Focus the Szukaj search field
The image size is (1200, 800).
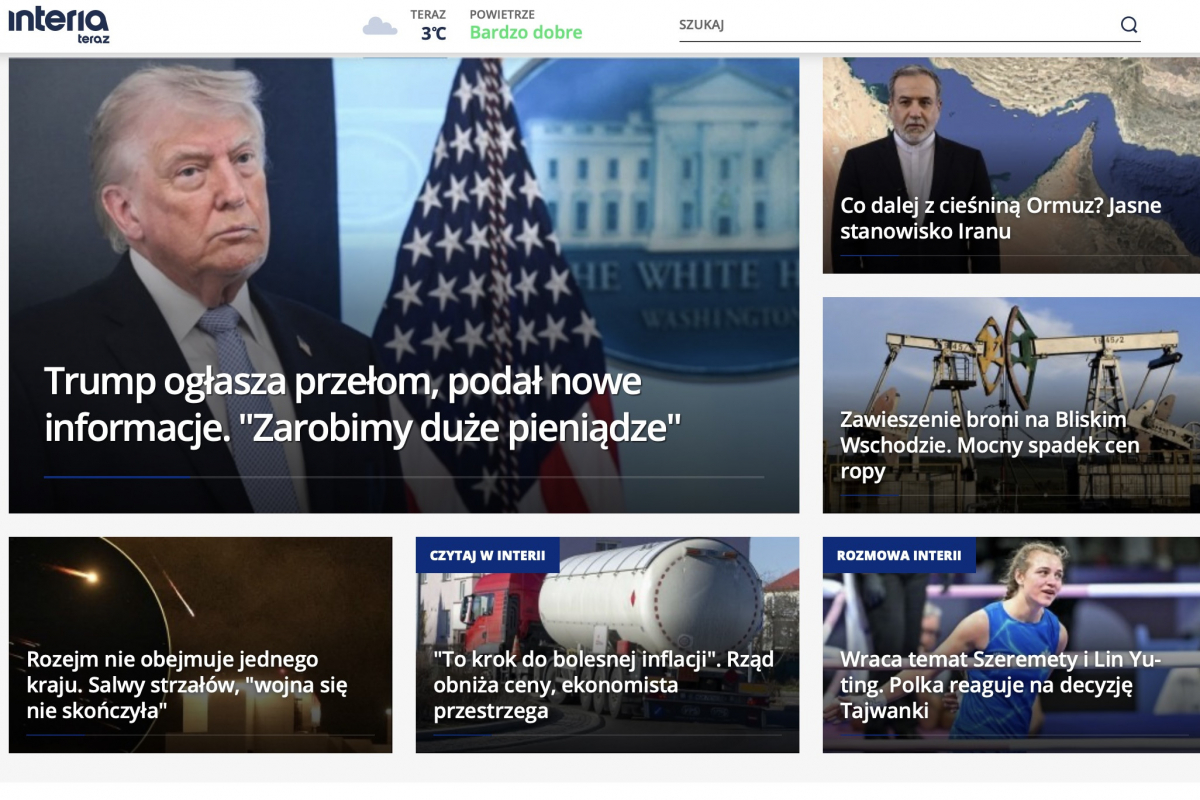coord(890,25)
